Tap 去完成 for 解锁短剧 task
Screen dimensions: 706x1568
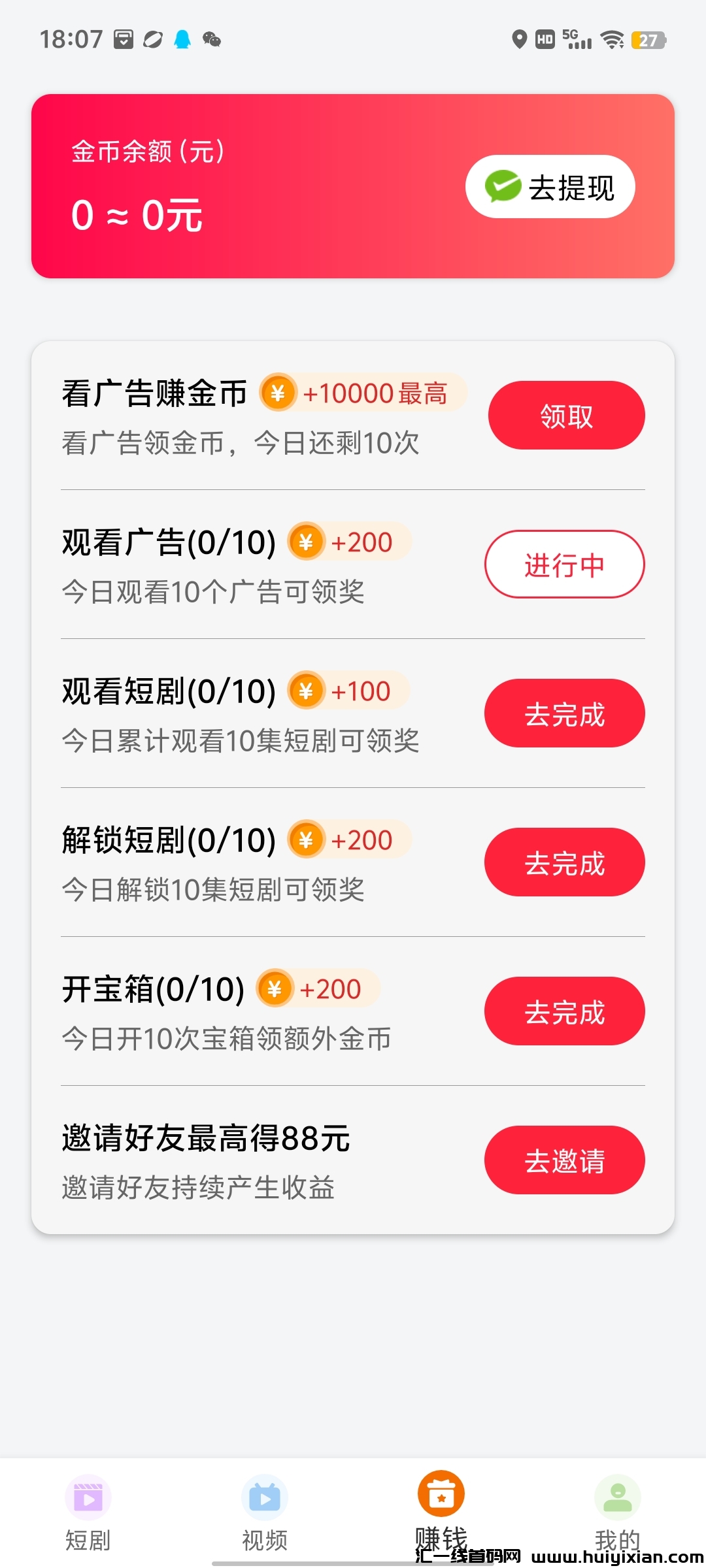point(564,862)
